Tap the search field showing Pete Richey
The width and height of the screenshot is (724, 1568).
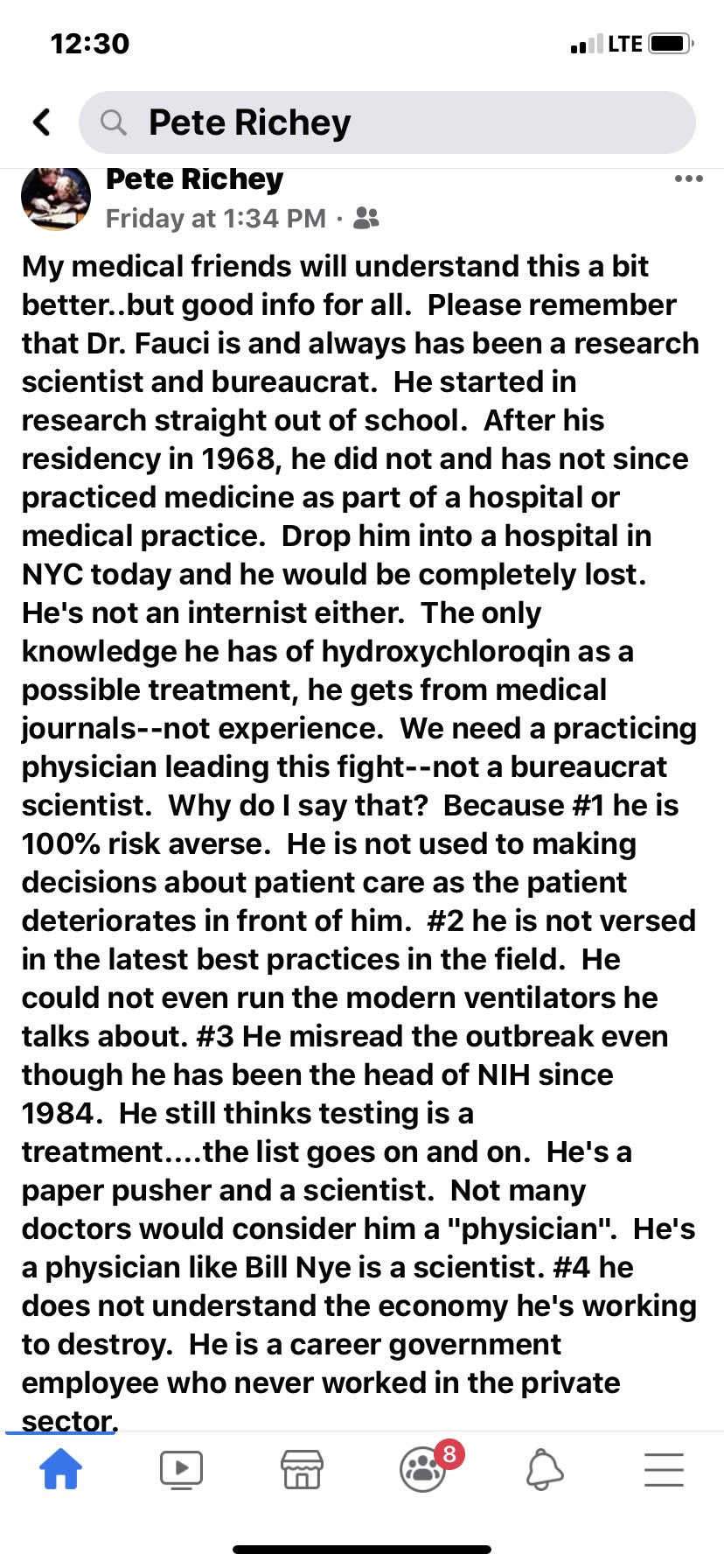[x=386, y=122]
